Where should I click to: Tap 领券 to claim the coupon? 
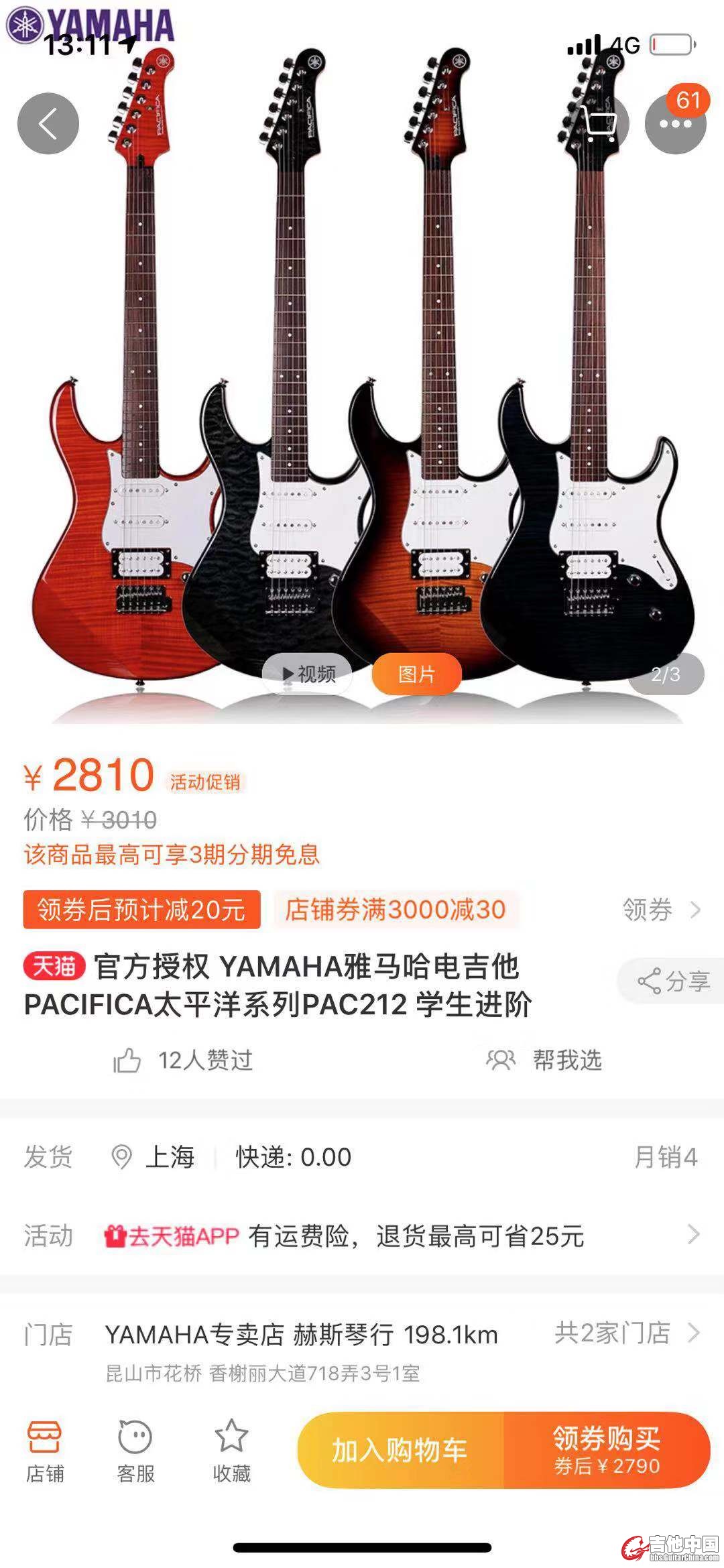point(660,910)
